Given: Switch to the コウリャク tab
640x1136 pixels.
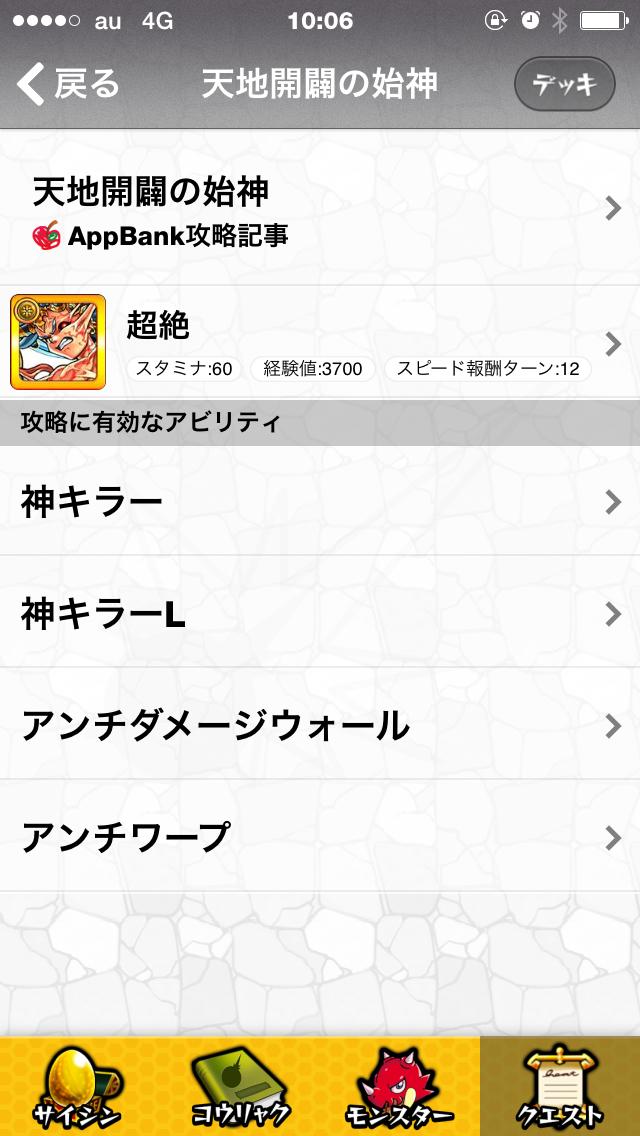Looking at the screenshot, I should pyautogui.click(x=240, y=1086).
